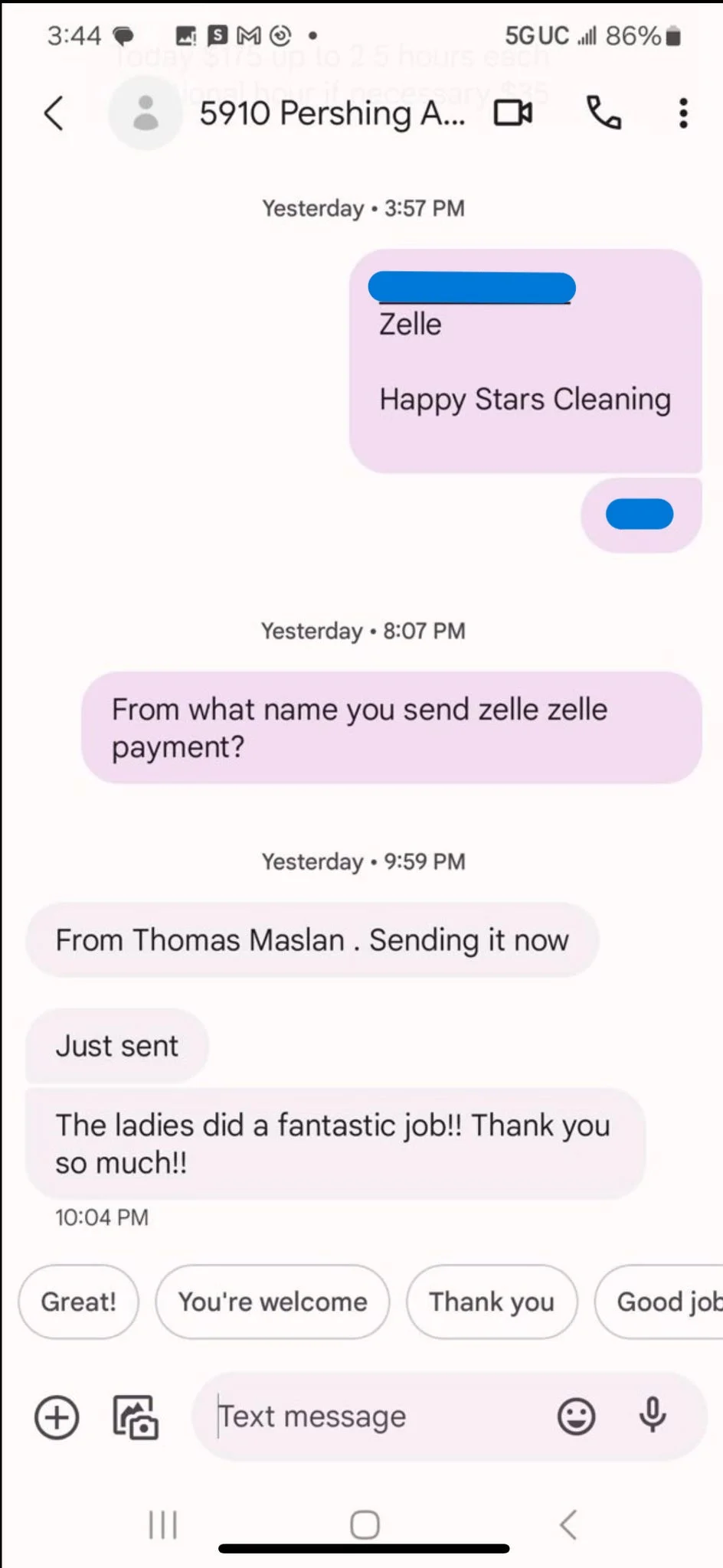Open the emoji picker
723x1568 pixels.
click(x=576, y=1417)
